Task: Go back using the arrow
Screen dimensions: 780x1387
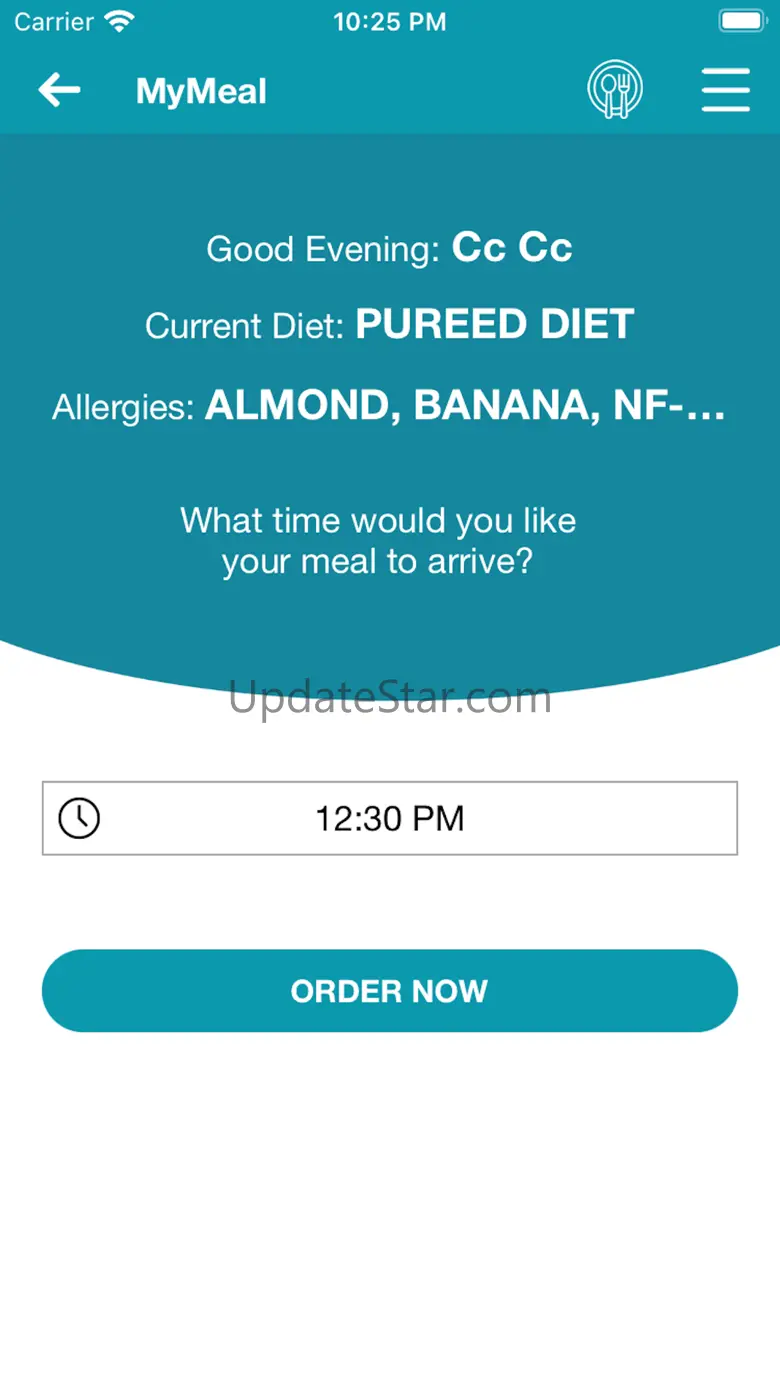Action: (x=59, y=91)
